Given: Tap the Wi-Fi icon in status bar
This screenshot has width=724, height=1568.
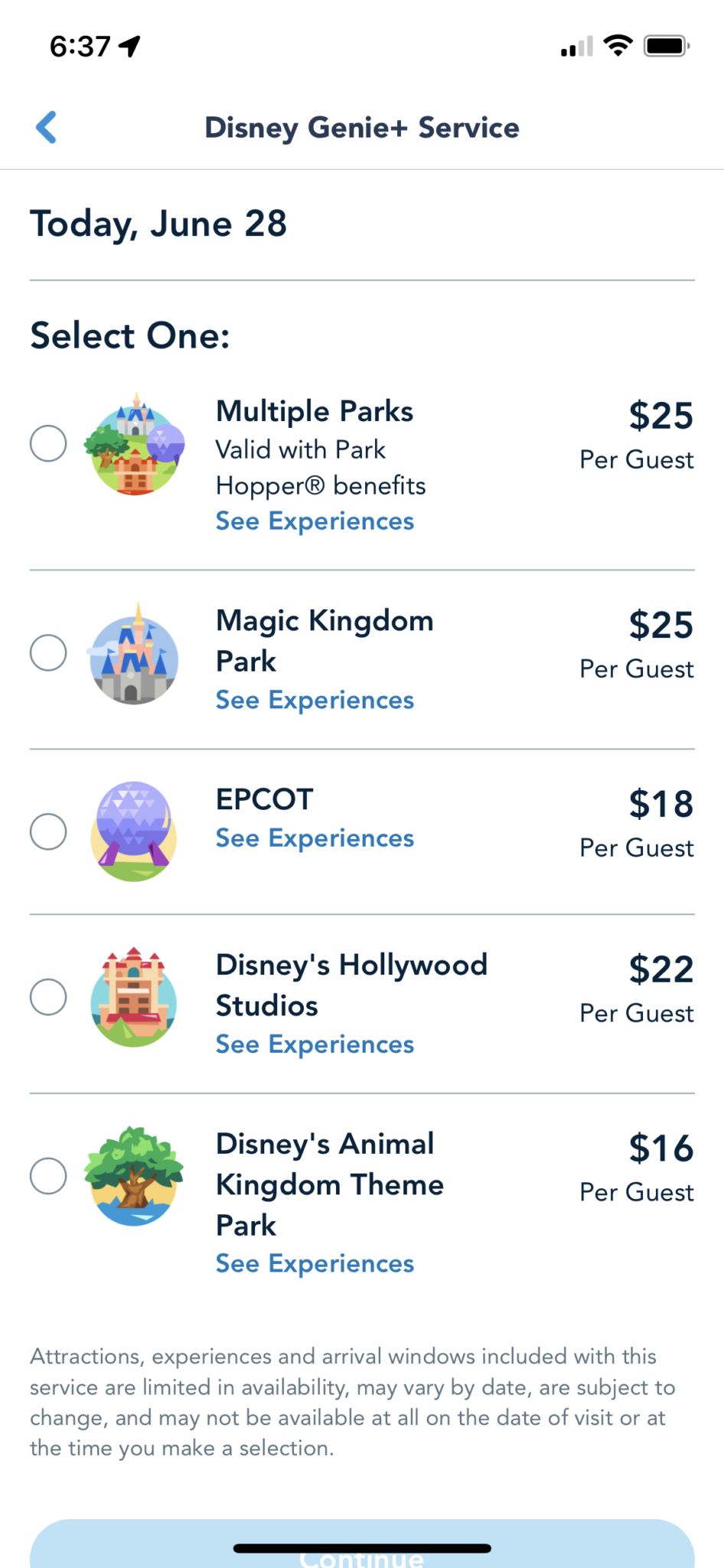Looking at the screenshot, I should (x=617, y=45).
